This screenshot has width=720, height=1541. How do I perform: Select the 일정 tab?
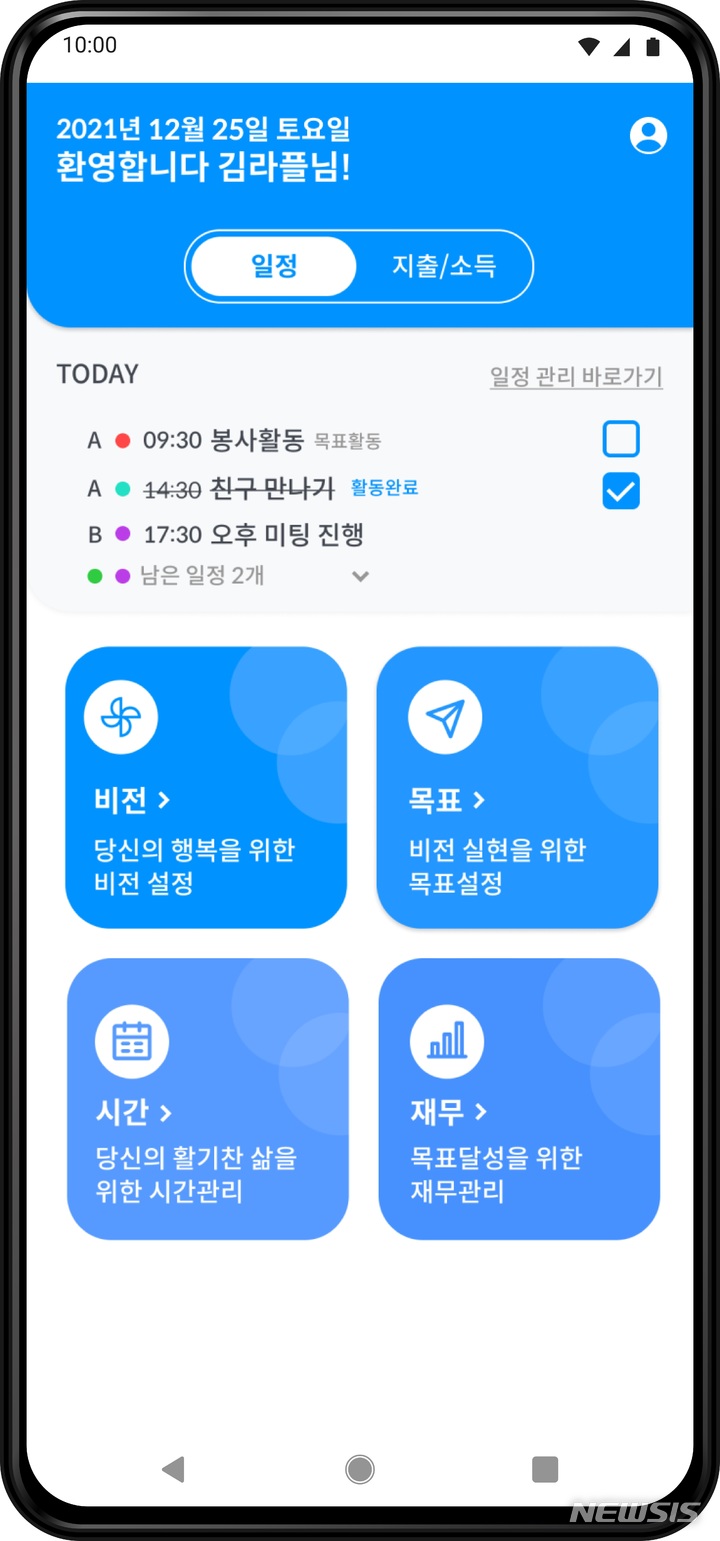[273, 266]
